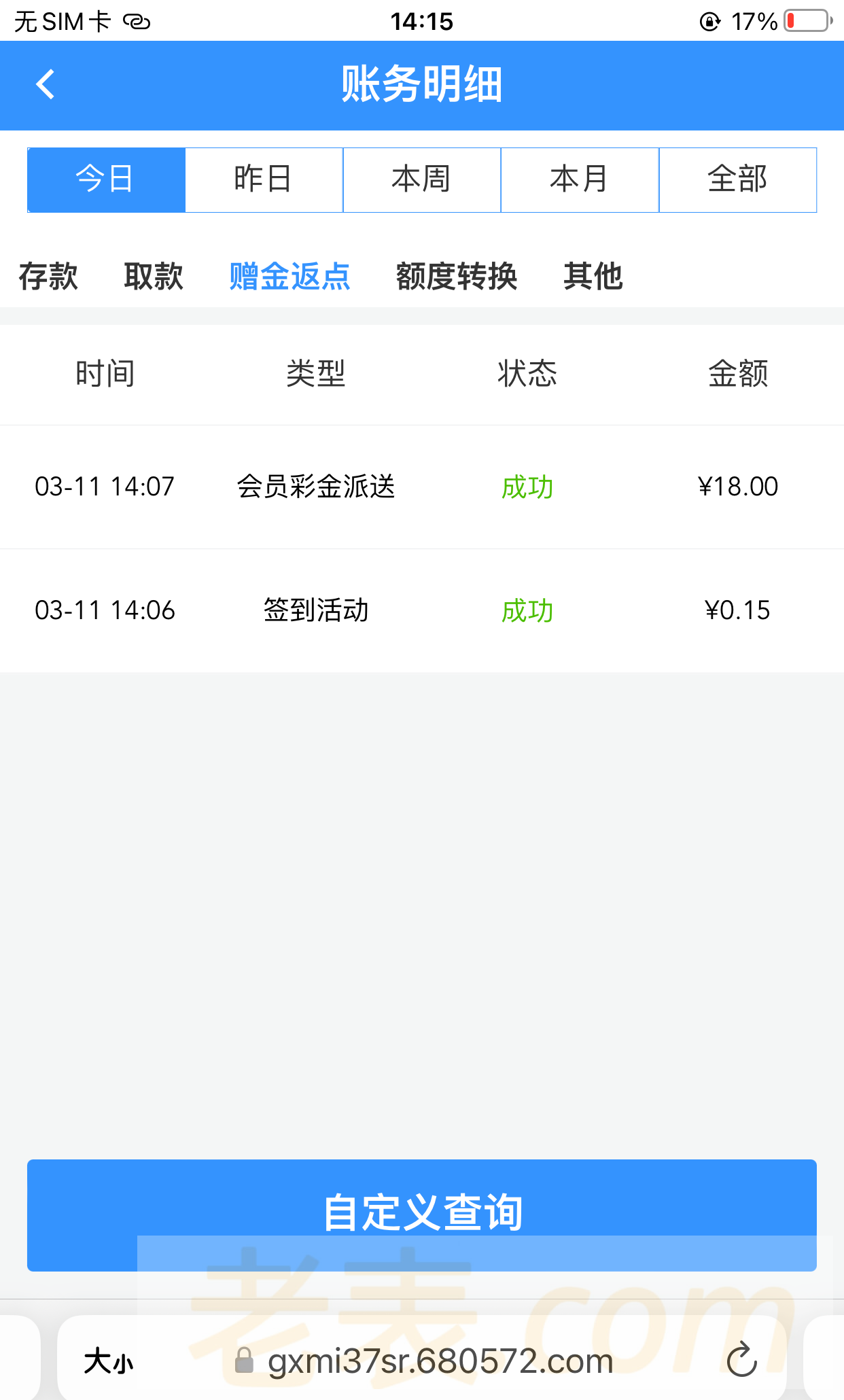Image resolution: width=844 pixels, height=1400 pixels.
Task: Switch to the 其他 category
Action: pos(593,277)
